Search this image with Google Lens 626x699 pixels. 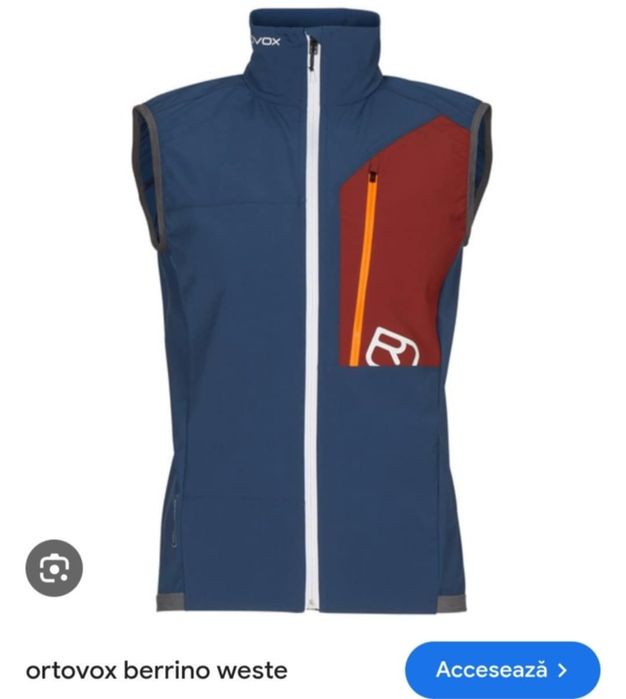point(54,568)
